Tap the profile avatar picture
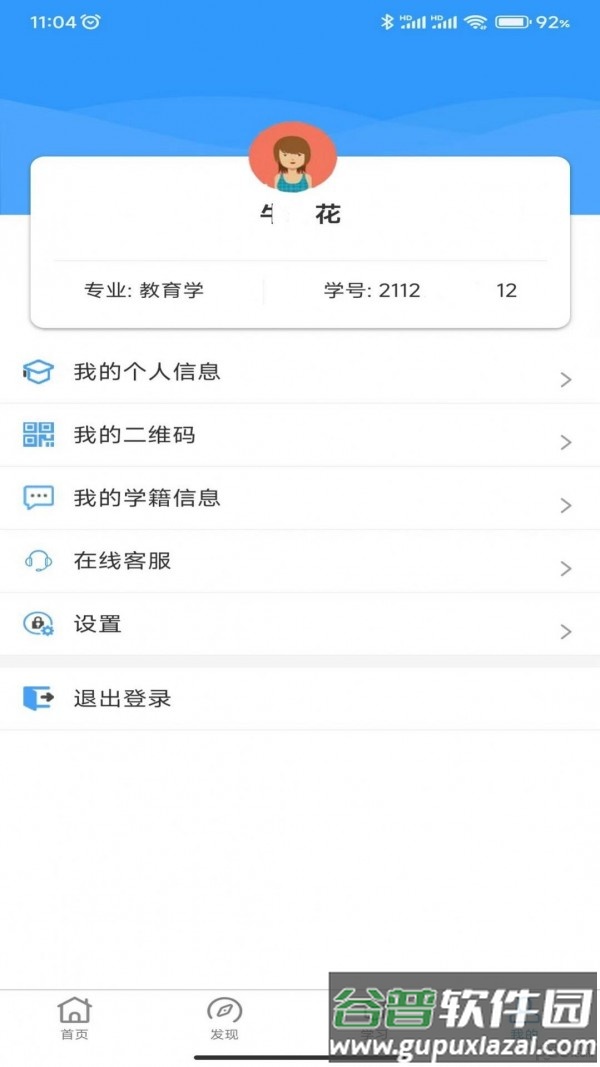 pos(292,158)
